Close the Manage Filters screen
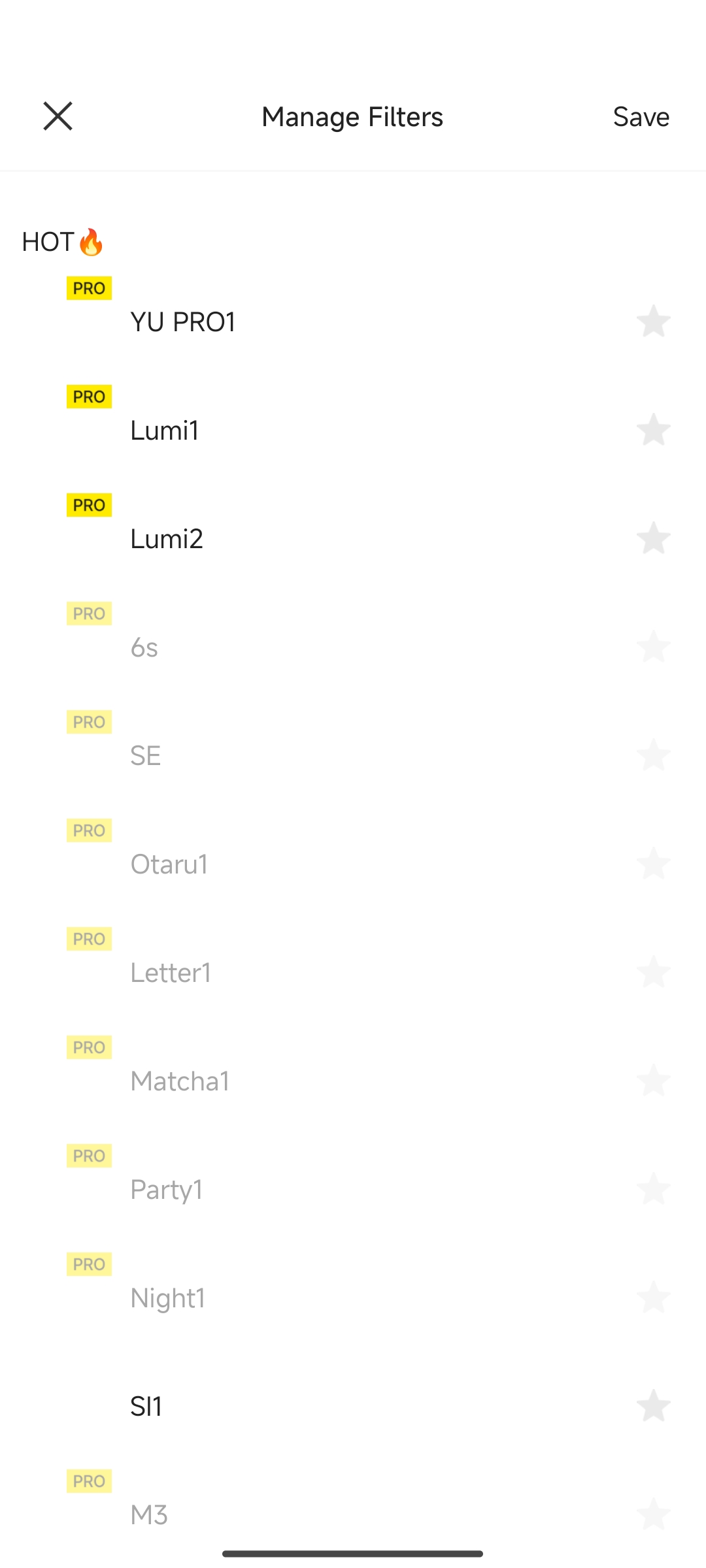The height and width of the screenshot is (1568, 706). tap(58, 116)
